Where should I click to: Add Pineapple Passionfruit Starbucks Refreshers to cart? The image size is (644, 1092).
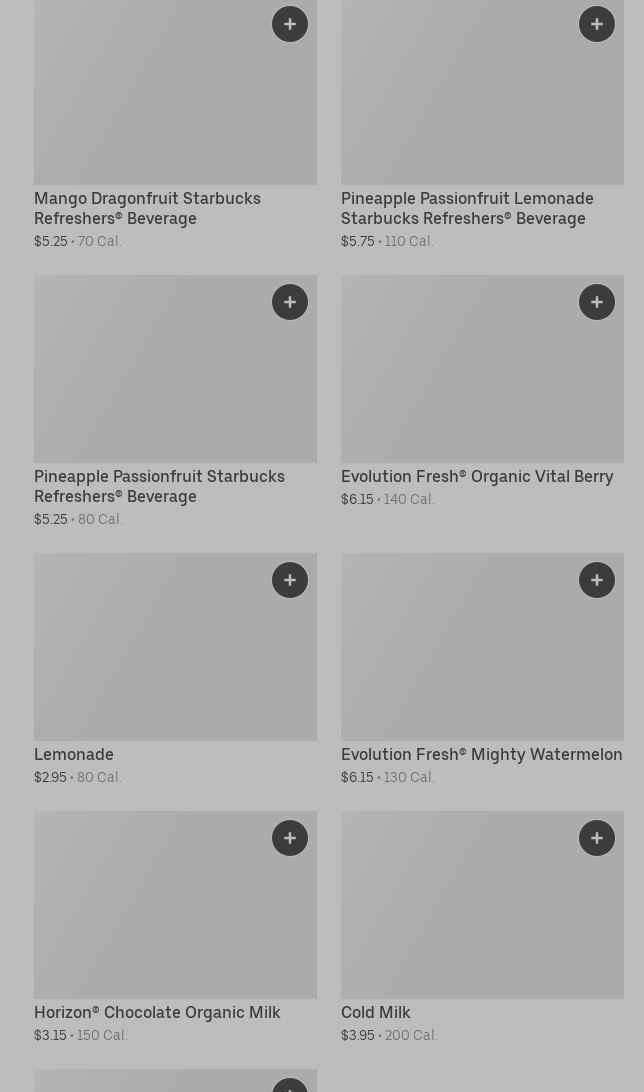point(290,302)
